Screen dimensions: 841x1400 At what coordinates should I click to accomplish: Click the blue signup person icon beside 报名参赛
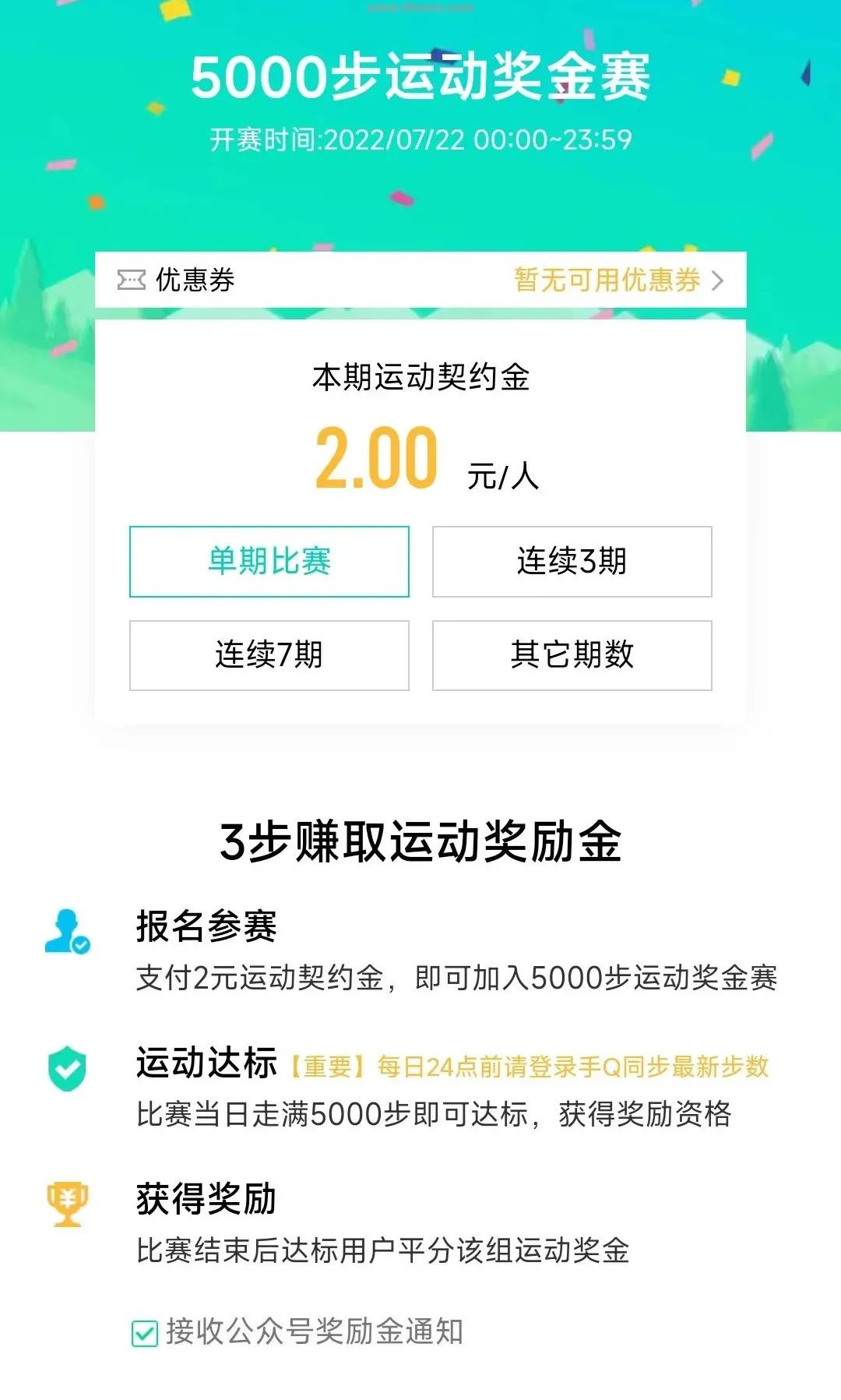65,929
